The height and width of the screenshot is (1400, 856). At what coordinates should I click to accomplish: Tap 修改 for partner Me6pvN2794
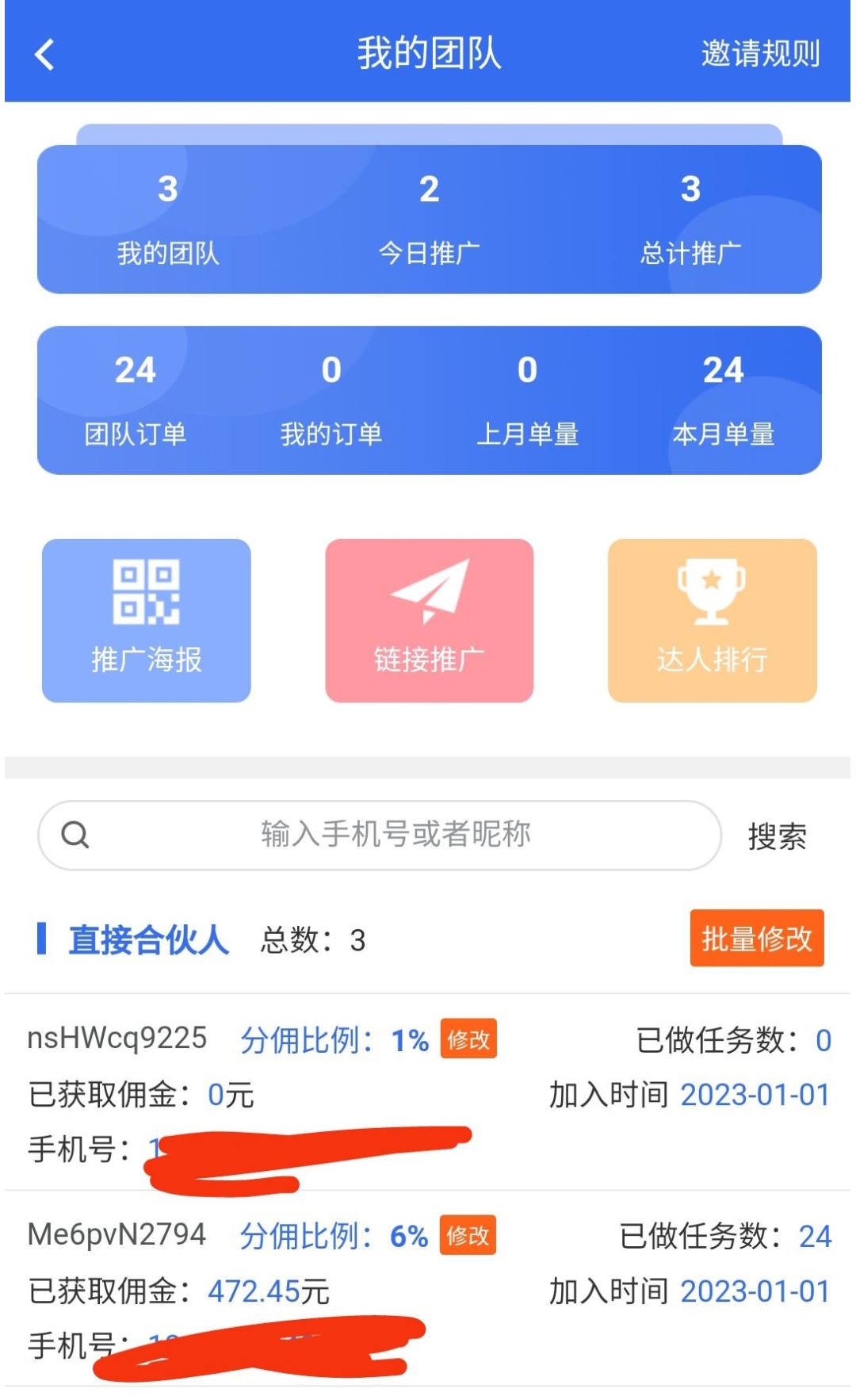(468, 1235)
